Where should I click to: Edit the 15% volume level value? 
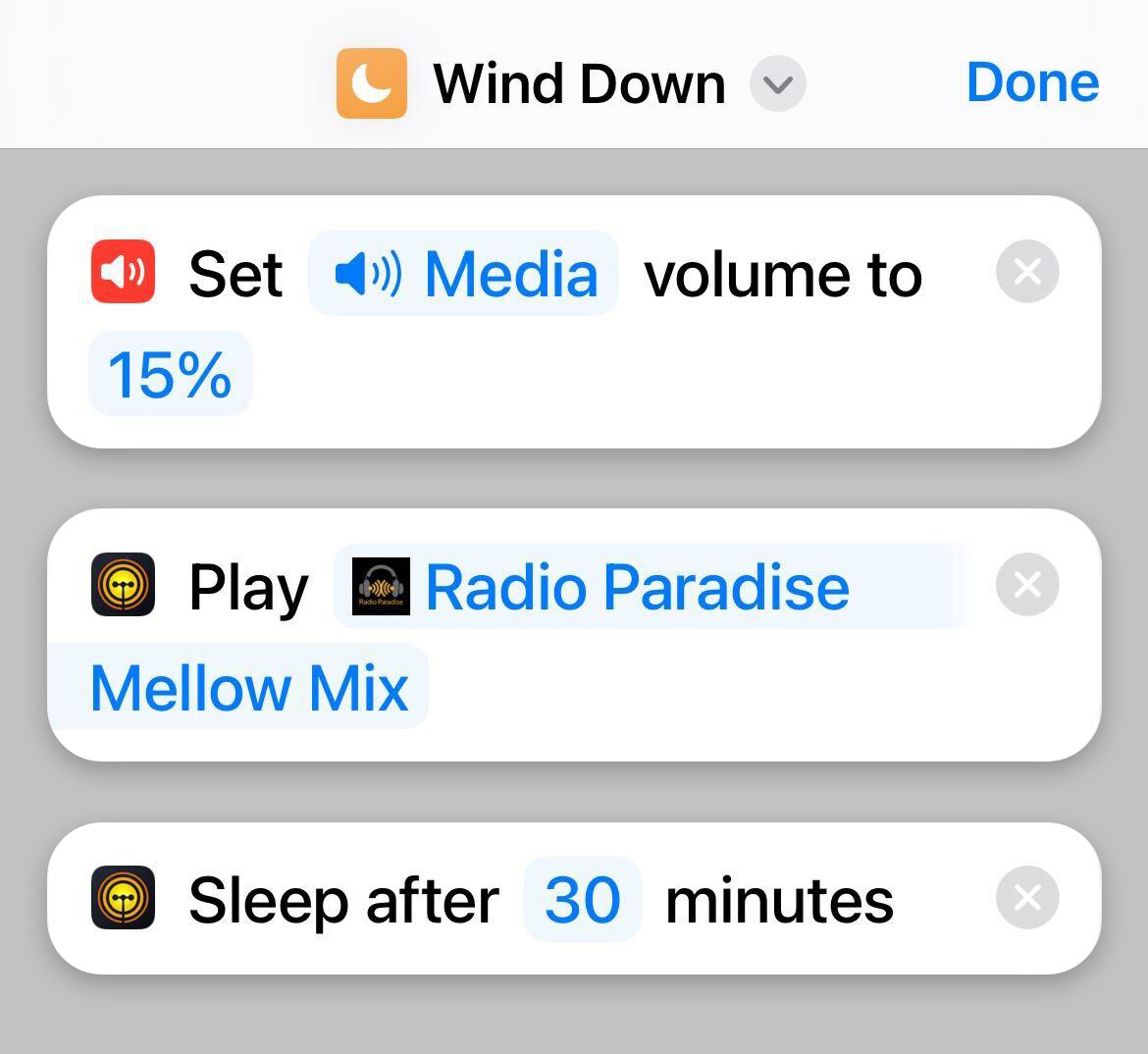(x=170, y=375)
